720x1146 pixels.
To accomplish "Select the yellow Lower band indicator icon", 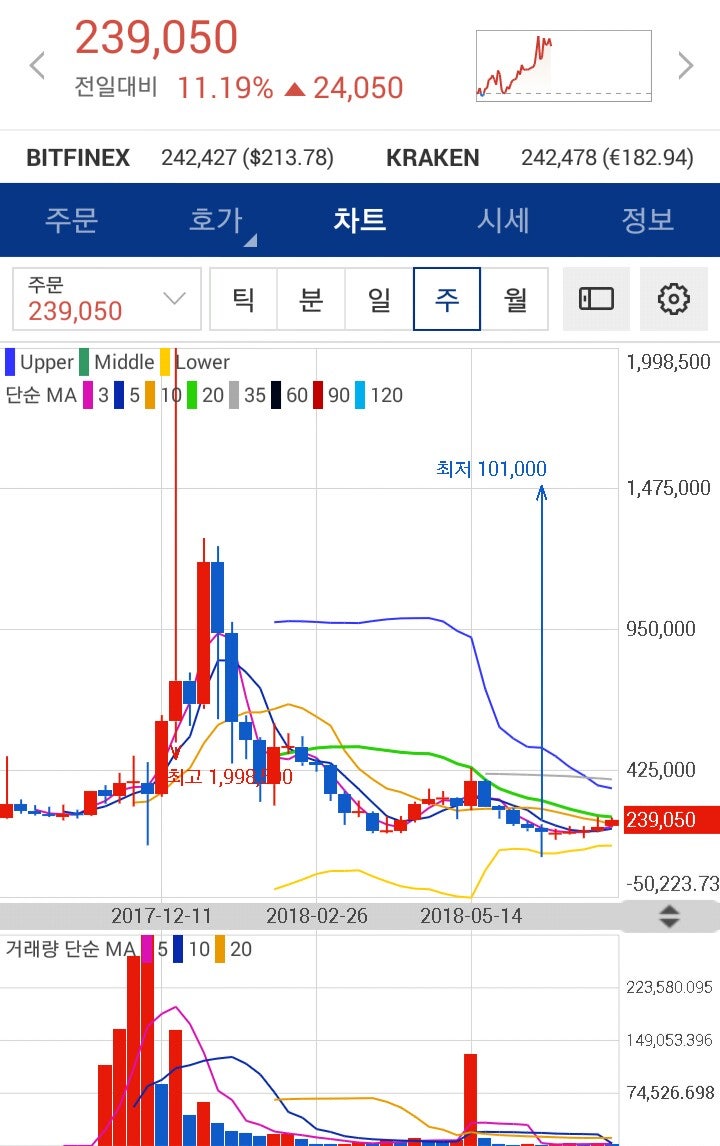I will (x=164, y=362).
